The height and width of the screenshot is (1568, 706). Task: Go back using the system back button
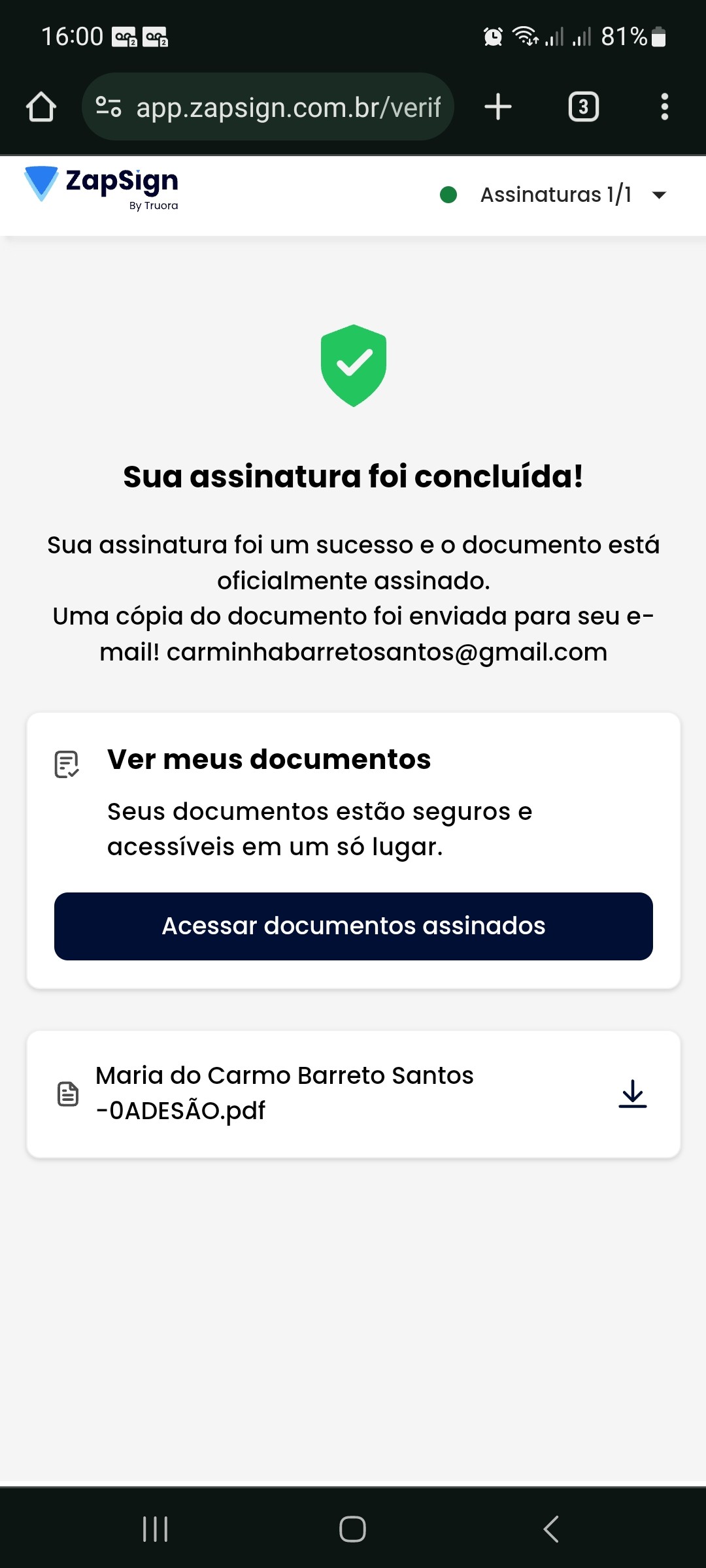pyautogui.click(x=551, y=1529)
